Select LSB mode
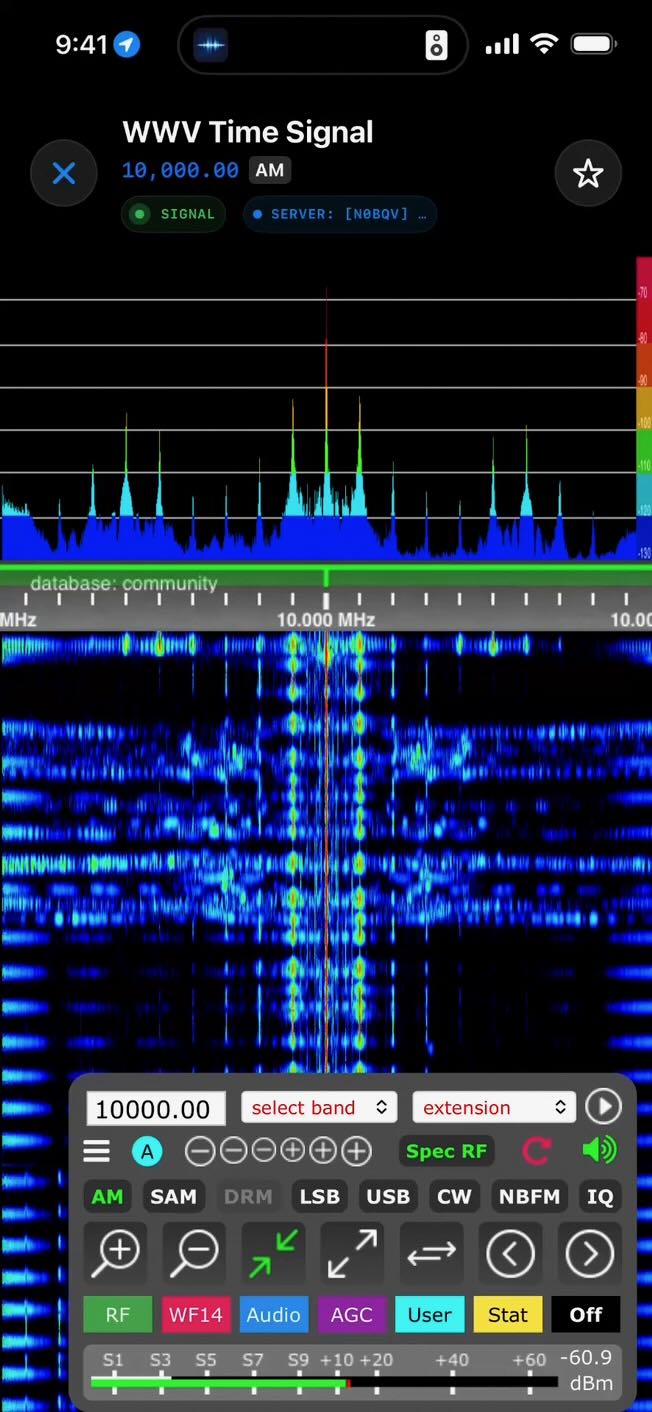The image size is (652, 1412). 320,1196
